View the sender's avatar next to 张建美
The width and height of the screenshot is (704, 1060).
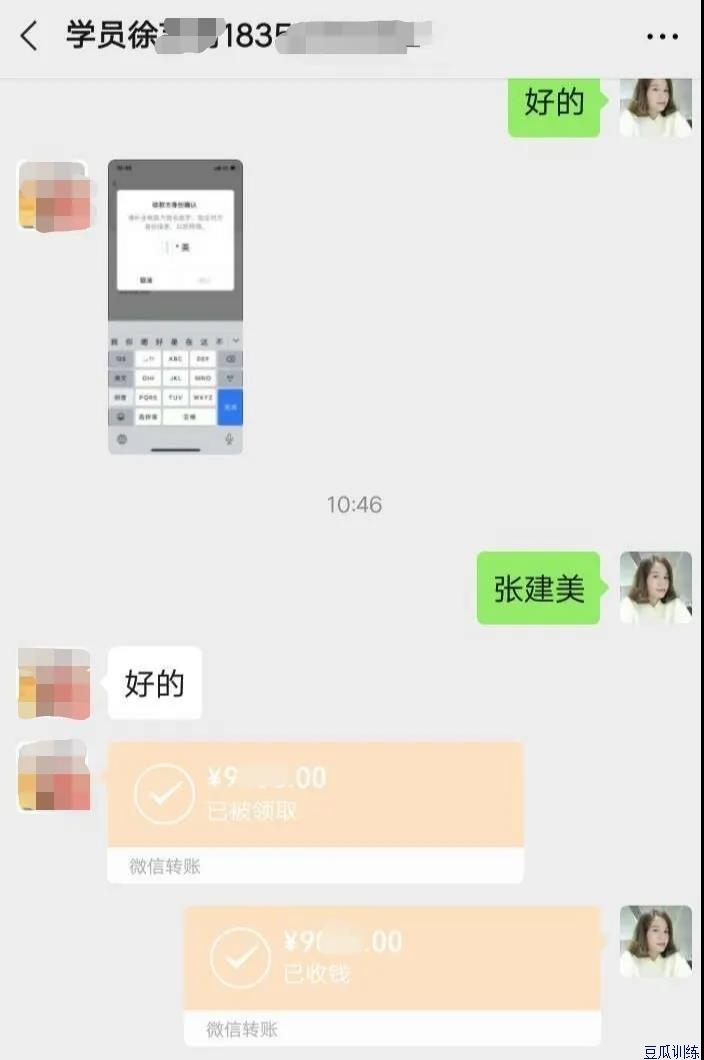(x=655, y=588)
